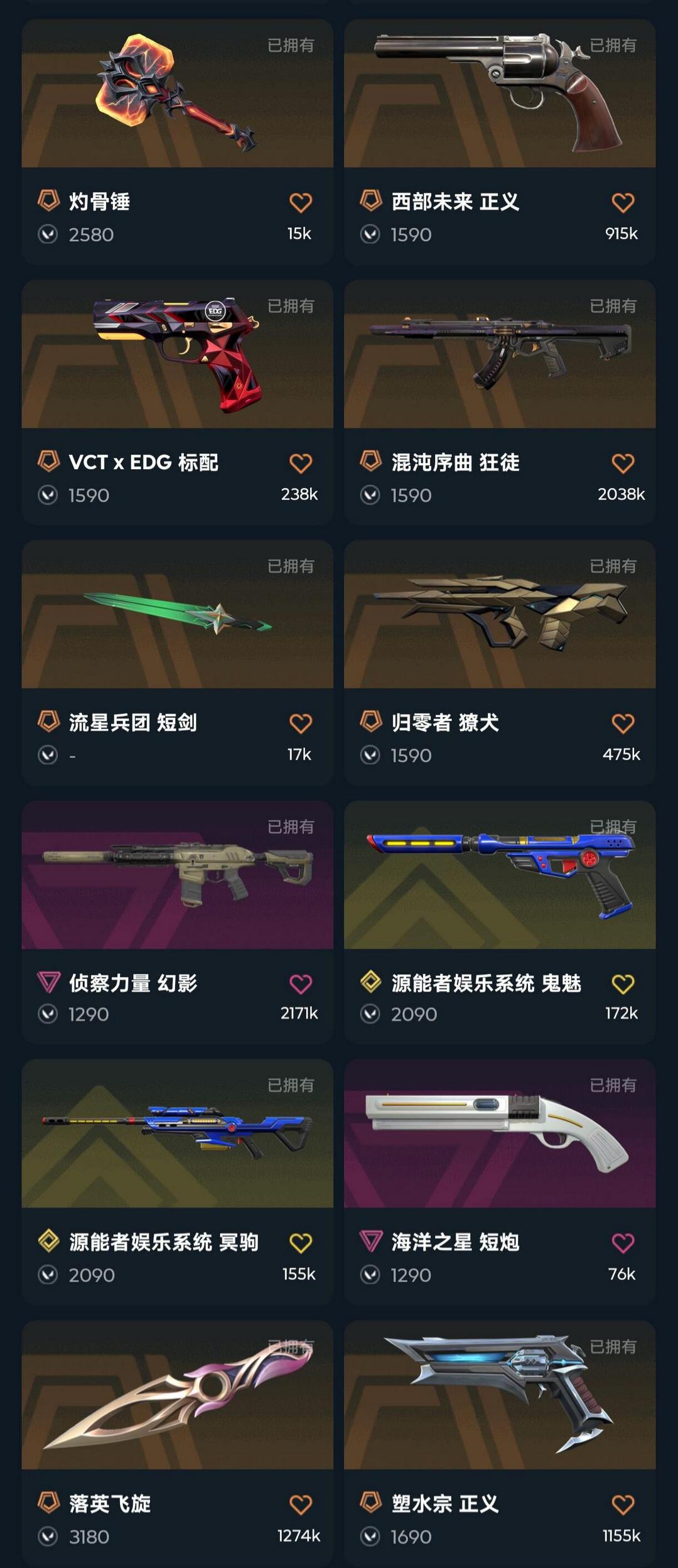
Task: Open the 海洋之星 短炮 skin card
Action: [x=500, y=1134]
